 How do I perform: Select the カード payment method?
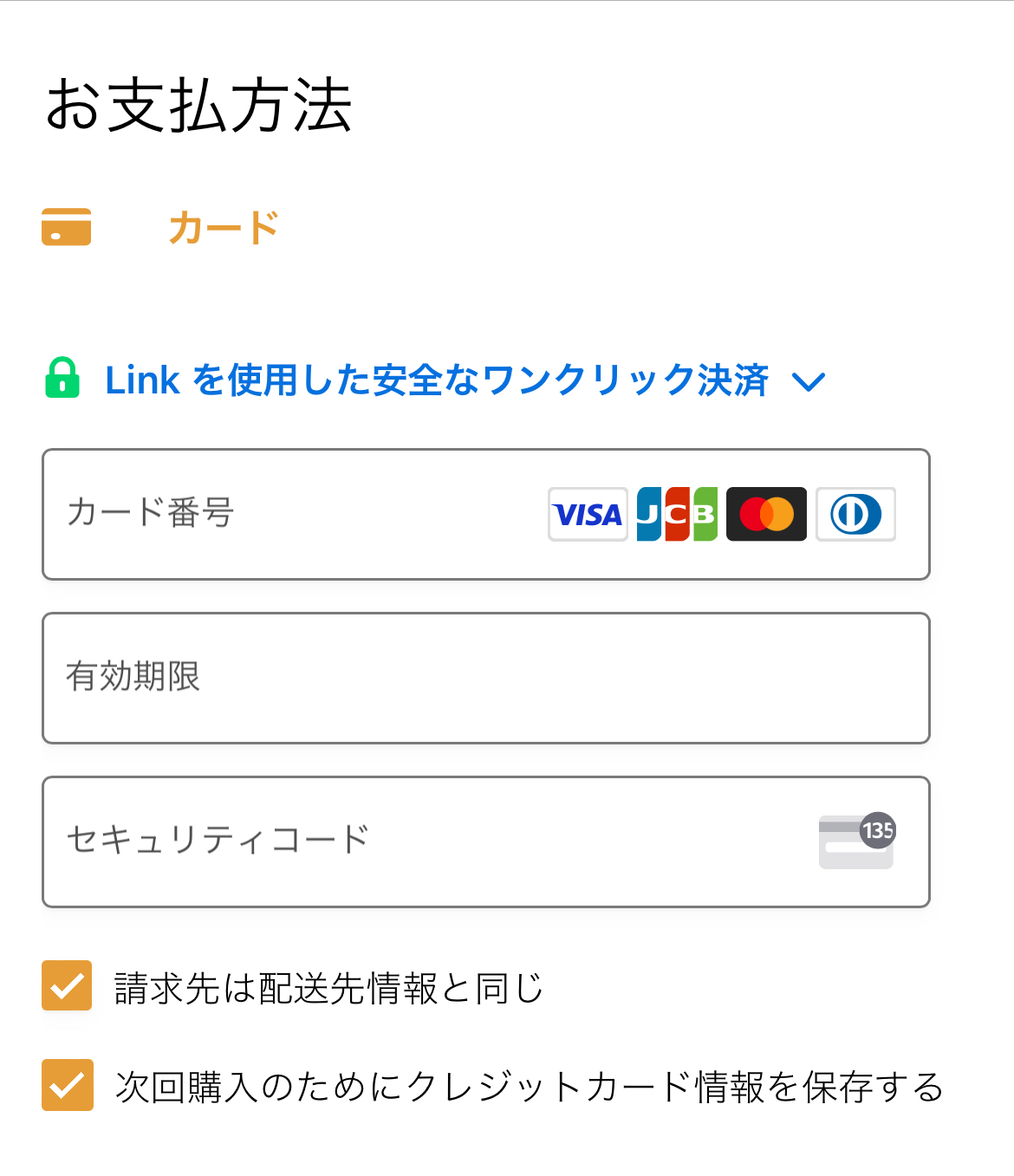coord(223,228)
